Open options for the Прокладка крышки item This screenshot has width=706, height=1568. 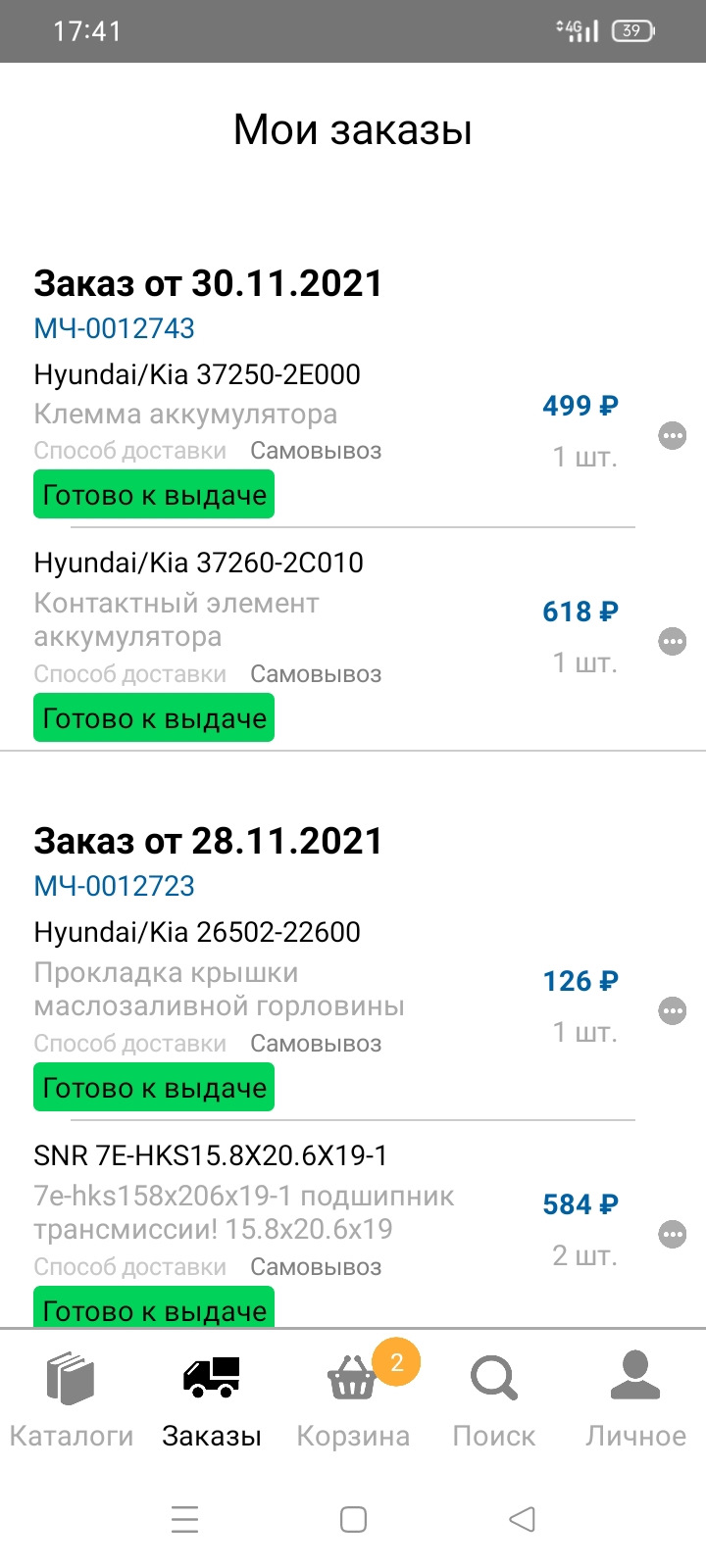tap(673, 1010)
